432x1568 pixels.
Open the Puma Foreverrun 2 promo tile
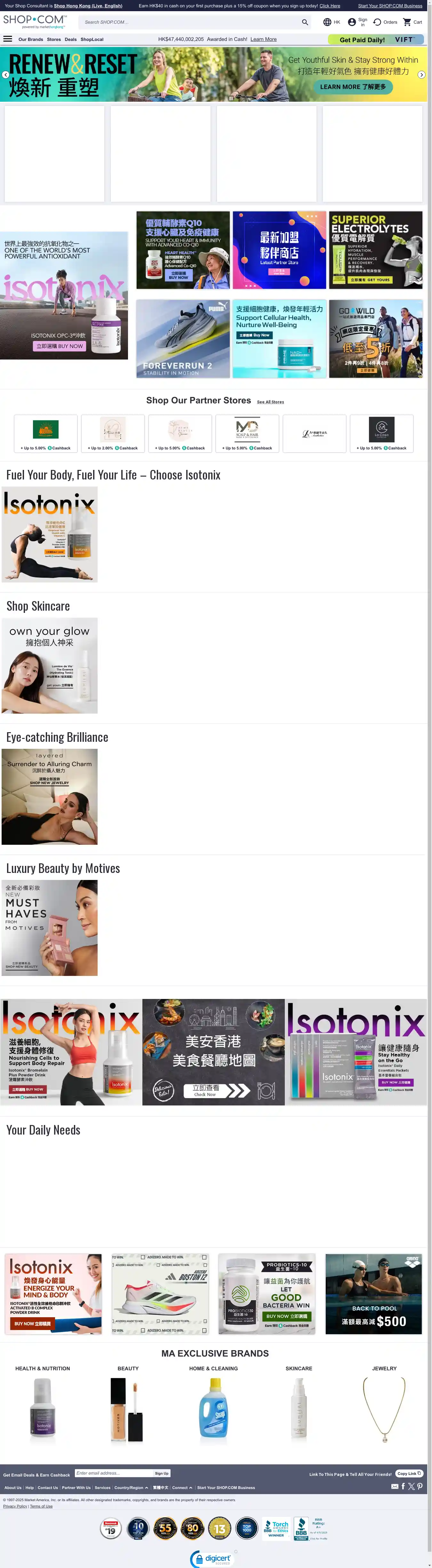[183, 338]
